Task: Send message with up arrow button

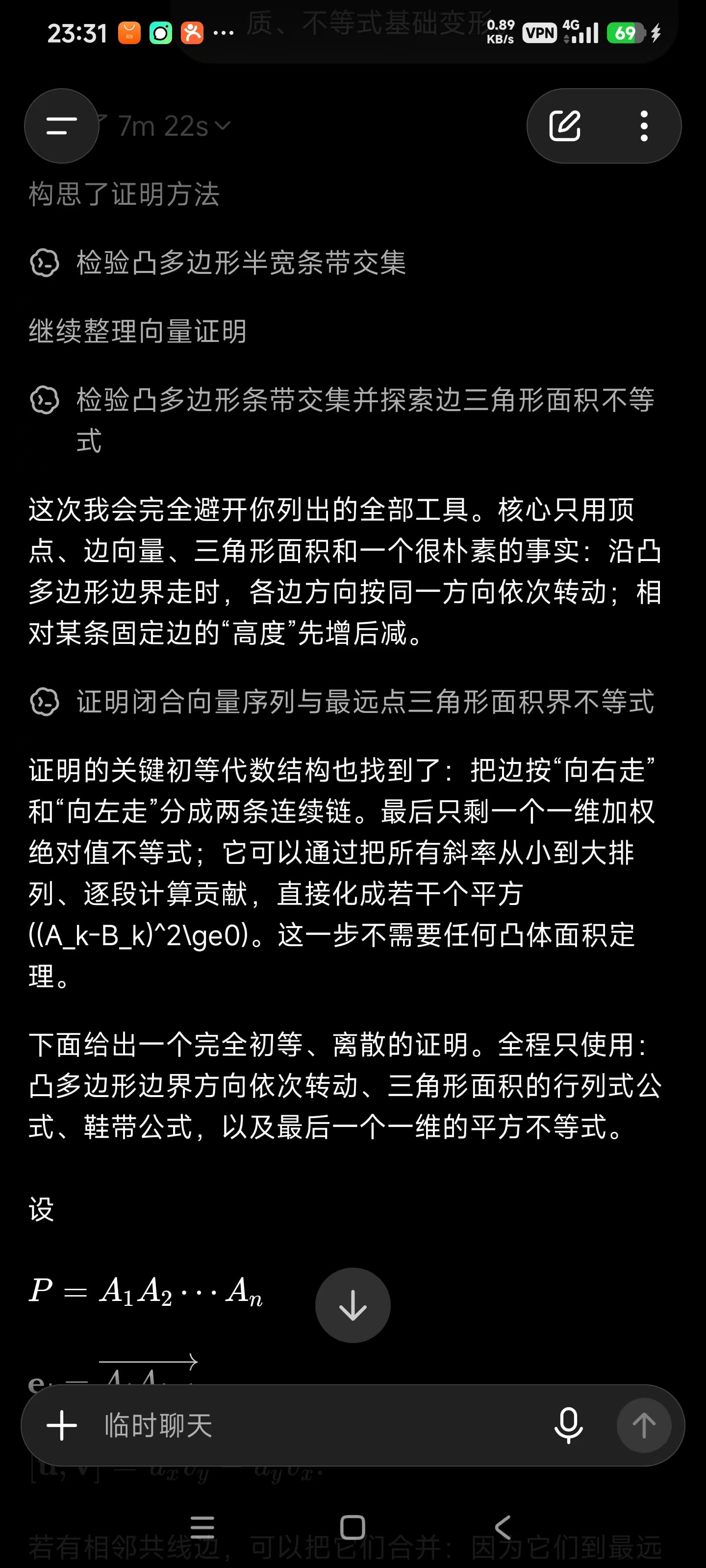Action: coord(644,1425)
